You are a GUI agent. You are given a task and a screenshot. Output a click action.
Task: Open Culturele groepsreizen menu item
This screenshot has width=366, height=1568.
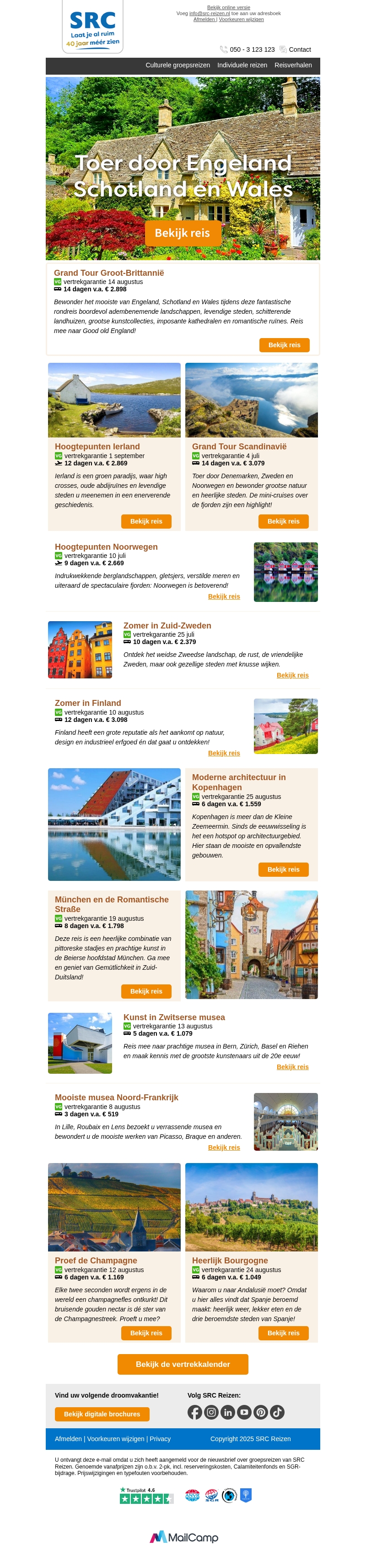[x=178, y=65]
